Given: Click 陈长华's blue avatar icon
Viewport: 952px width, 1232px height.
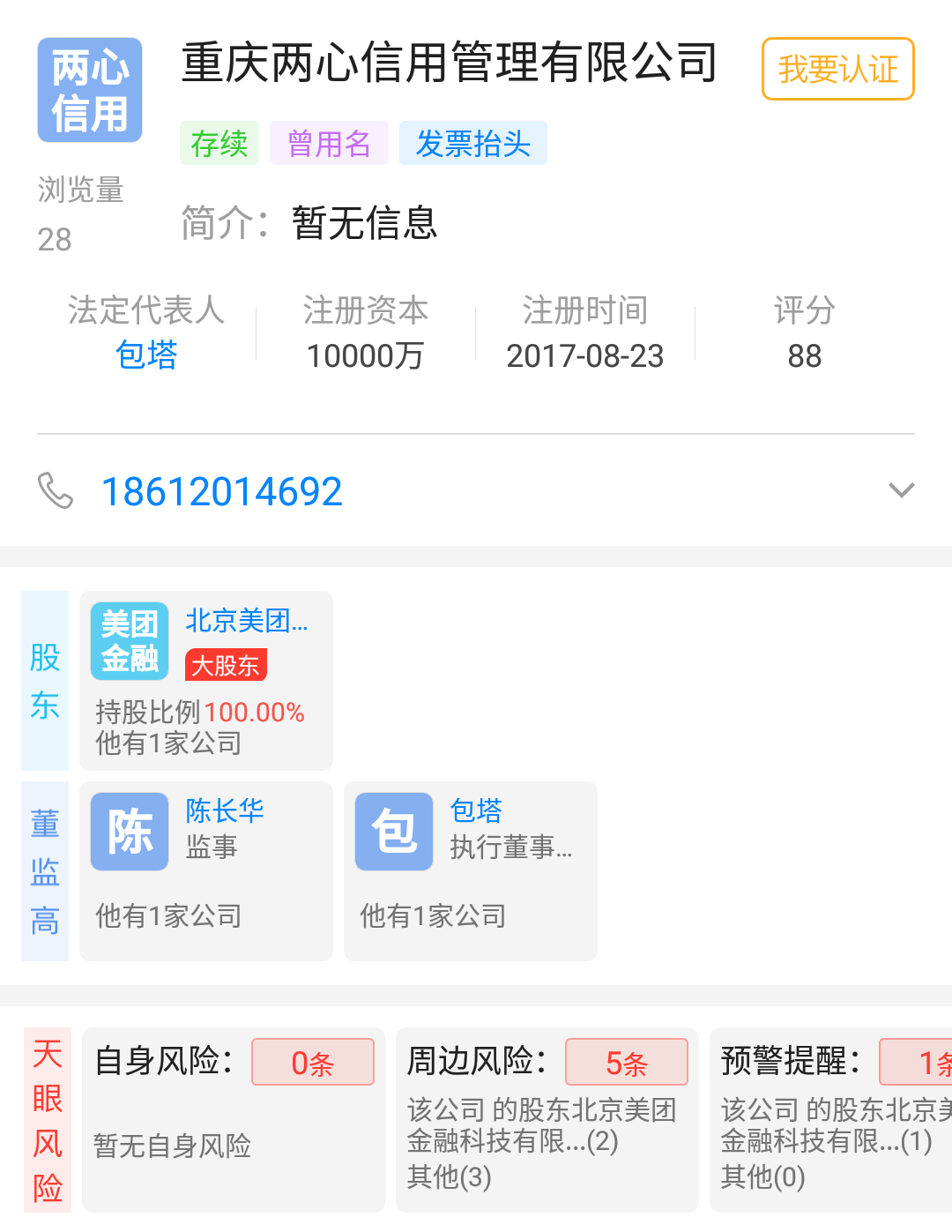Looking at the screenshot, I should click(129, 831).
